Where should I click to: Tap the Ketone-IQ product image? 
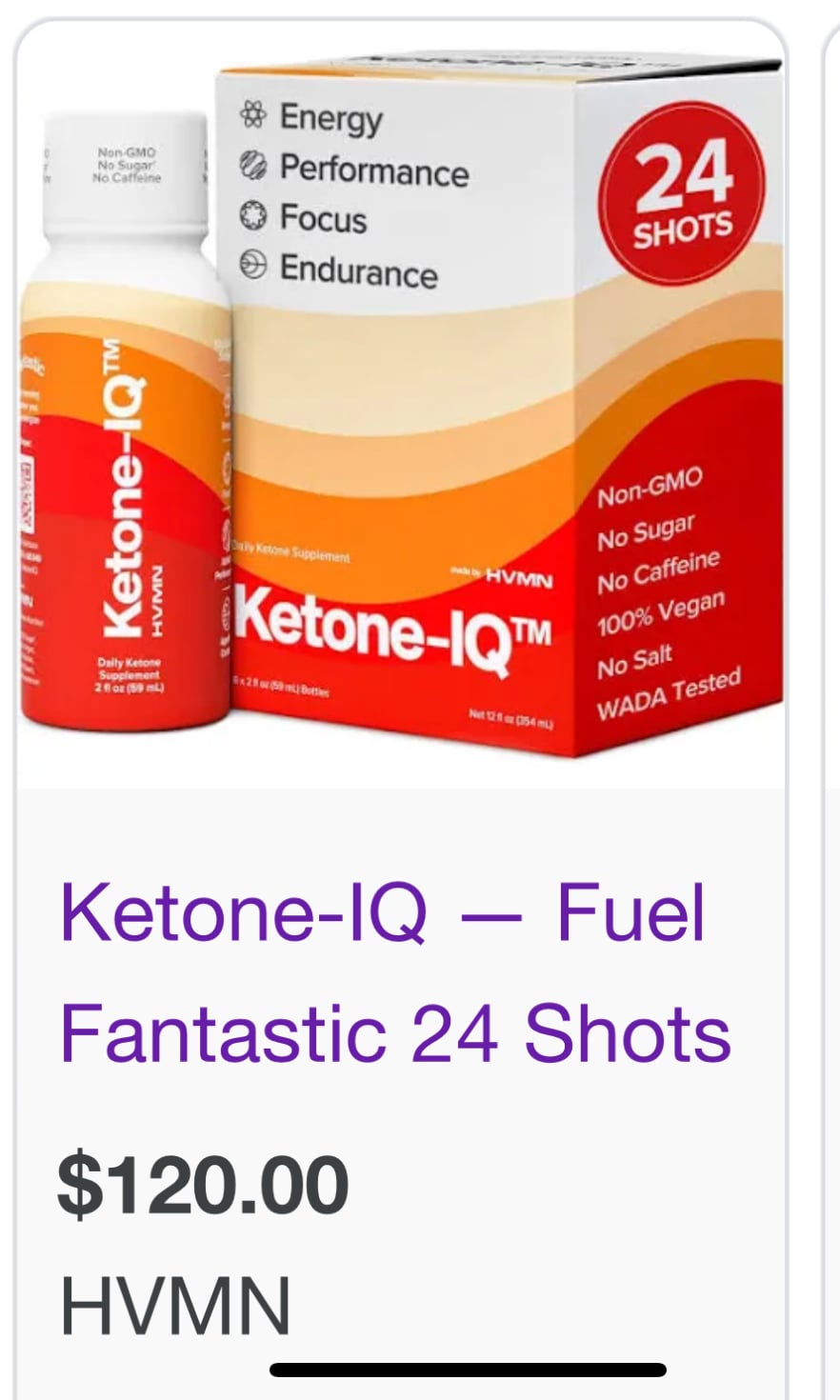coord(402,400)
